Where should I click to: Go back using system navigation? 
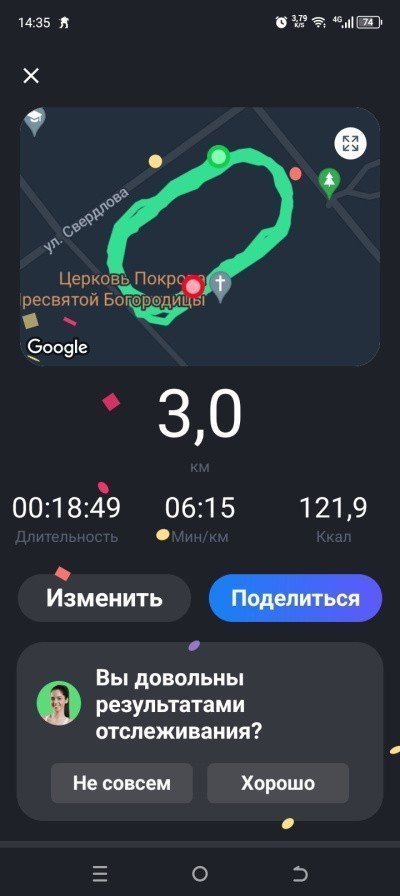(x=300, y=874)
